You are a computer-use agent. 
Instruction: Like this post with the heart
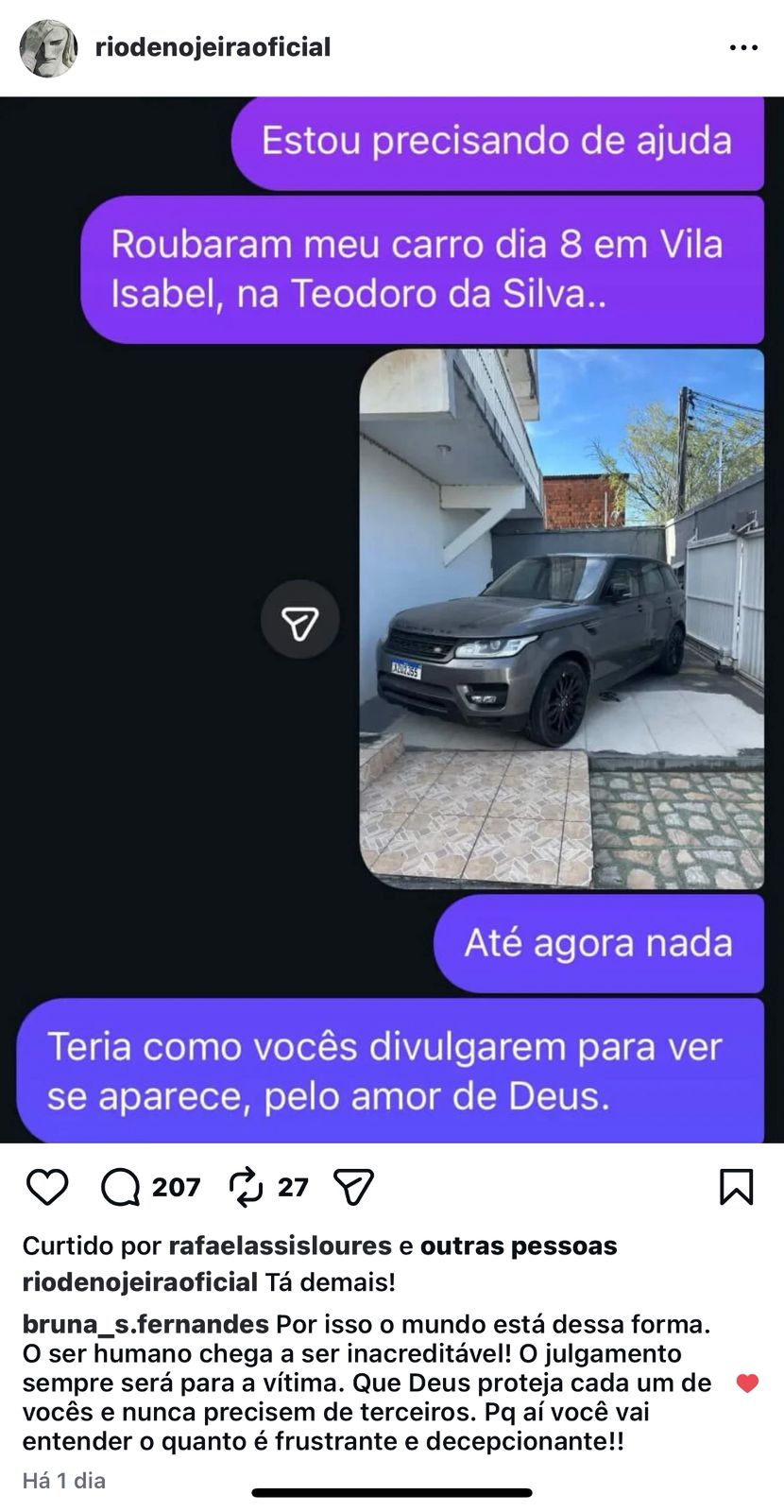[x=47, y=1187]
